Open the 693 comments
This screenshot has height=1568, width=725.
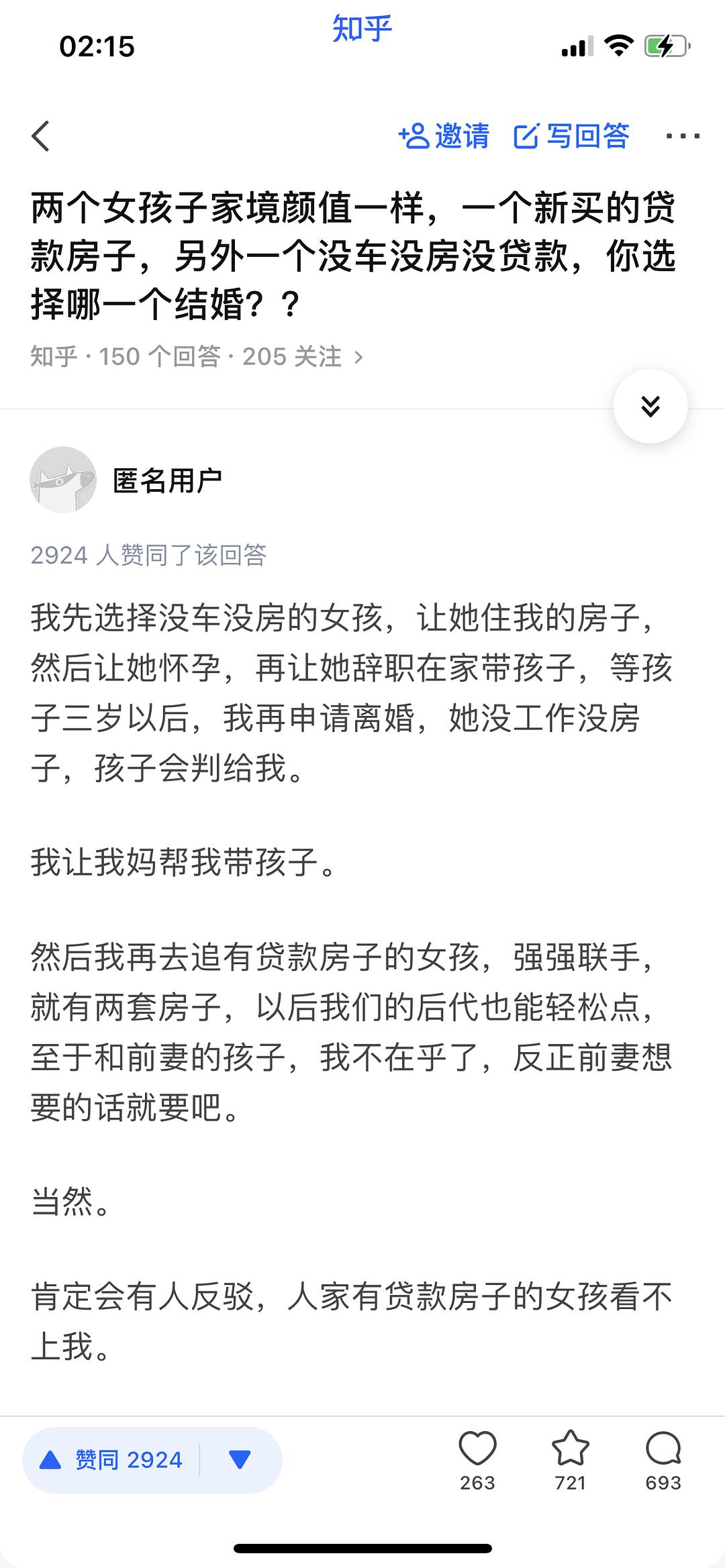click(x=663, y=1460)
